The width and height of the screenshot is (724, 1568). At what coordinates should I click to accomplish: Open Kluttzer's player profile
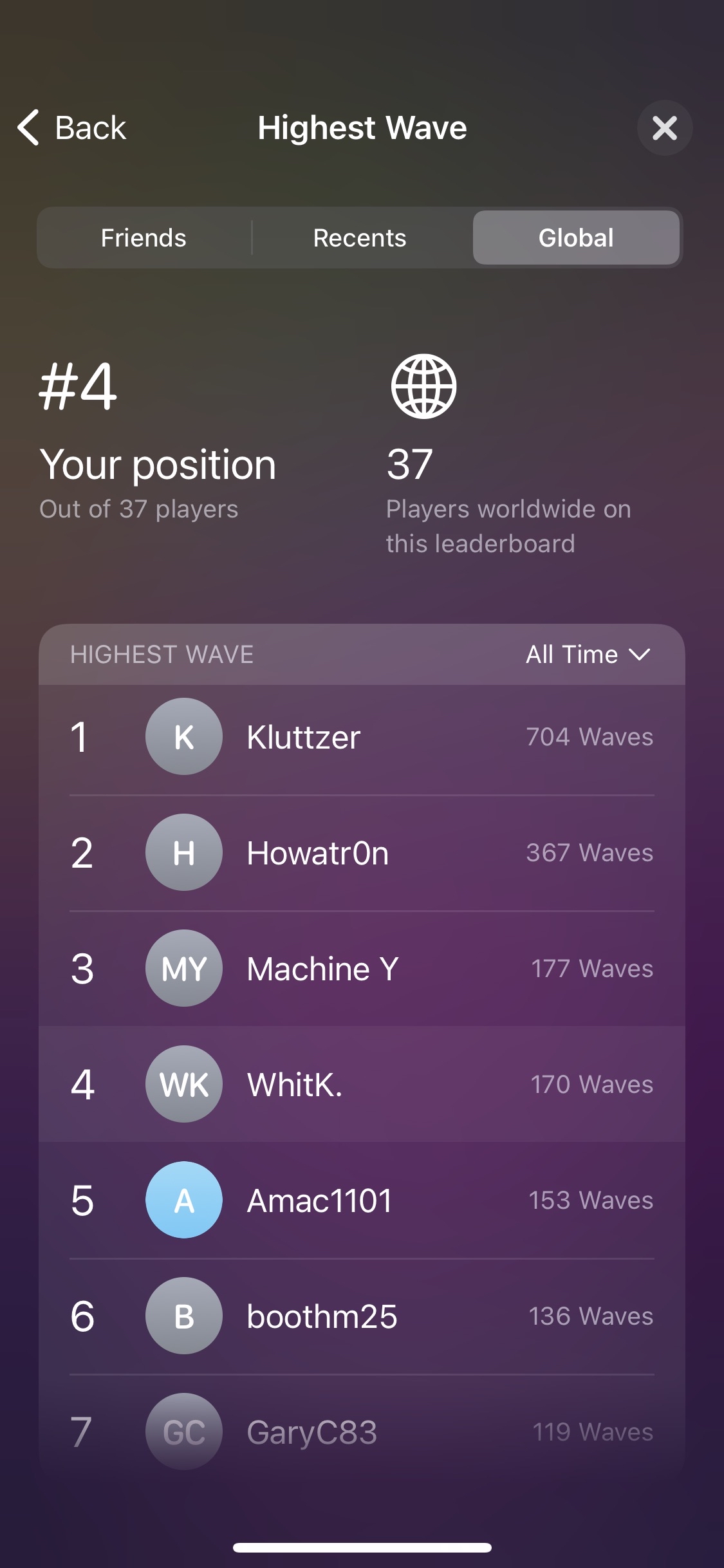coord(362,736)
